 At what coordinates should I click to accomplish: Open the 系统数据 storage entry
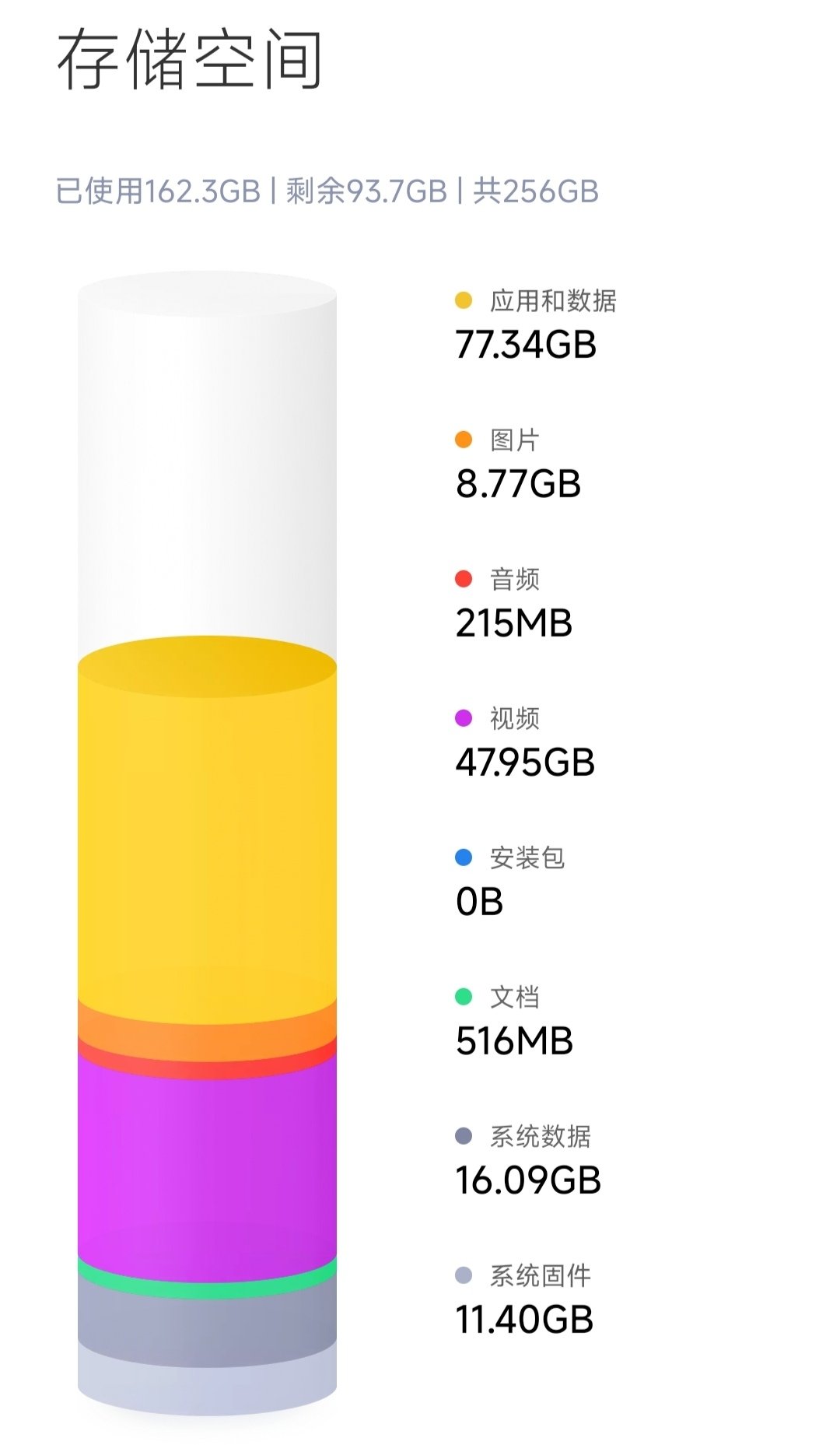click(528, 1159)
